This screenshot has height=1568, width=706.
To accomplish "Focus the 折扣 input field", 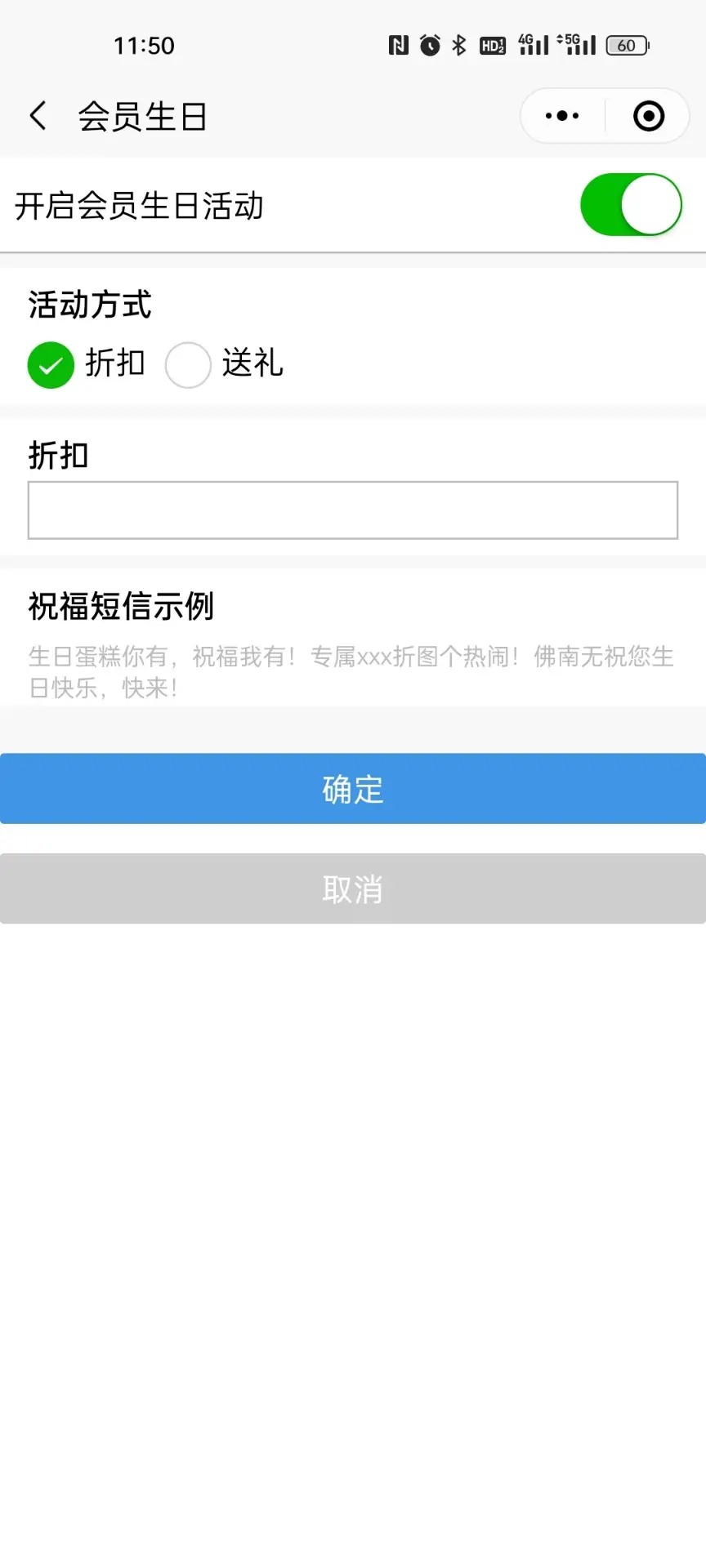I will (x=353, y=510).
